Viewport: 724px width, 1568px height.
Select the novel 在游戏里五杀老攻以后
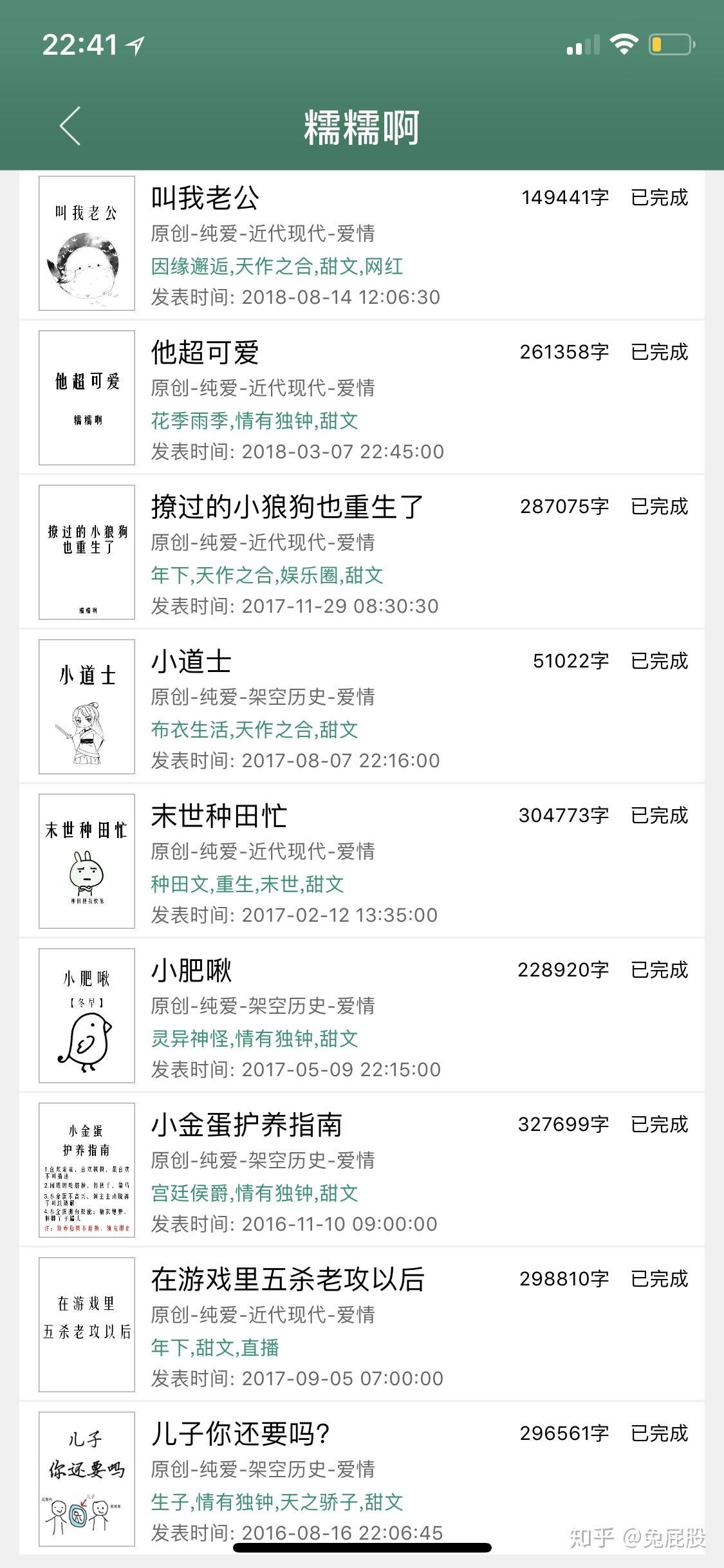[287, 1280]
